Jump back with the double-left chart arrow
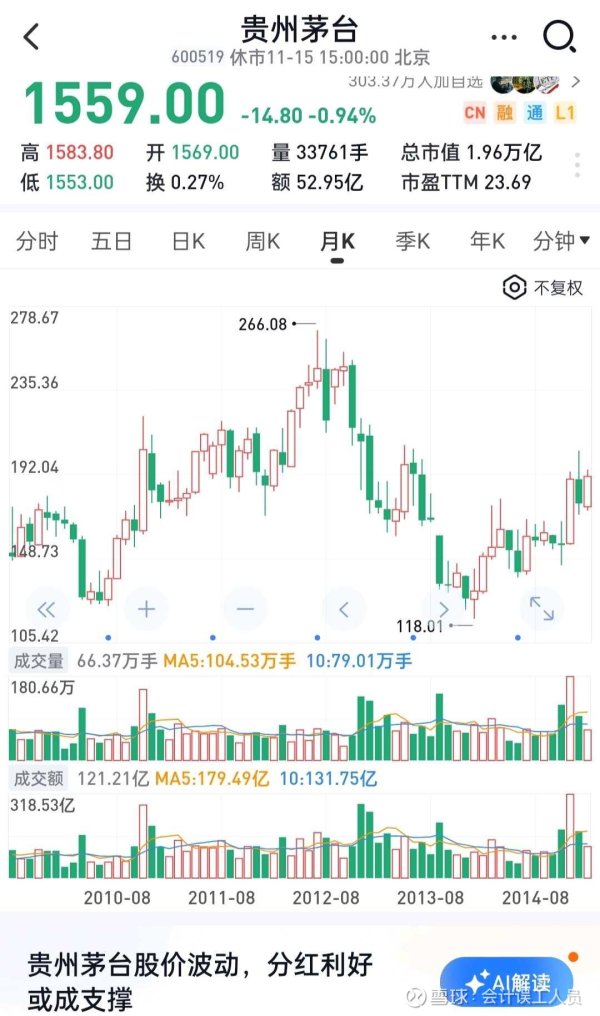 click(47, 609)
